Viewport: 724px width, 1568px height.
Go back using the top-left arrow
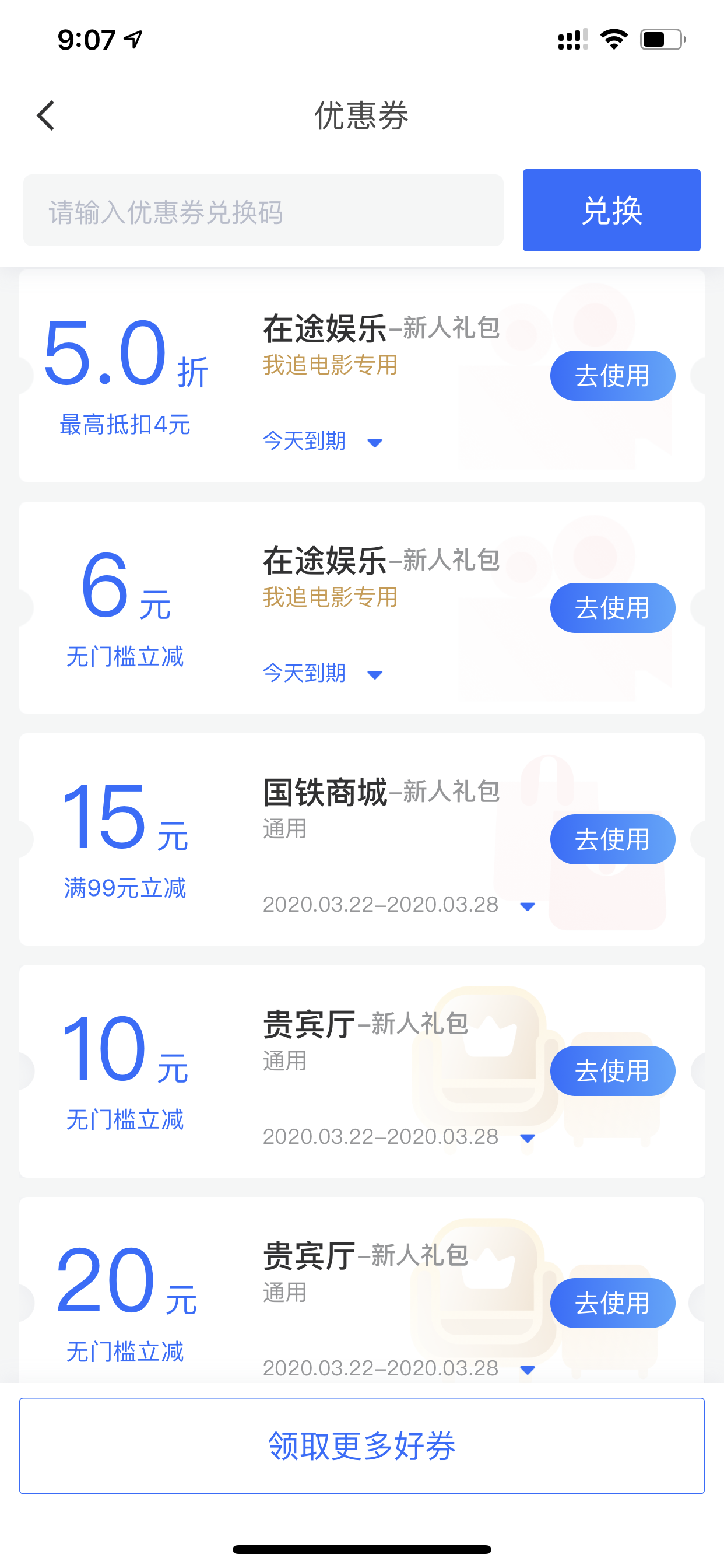tap(46, 116)
